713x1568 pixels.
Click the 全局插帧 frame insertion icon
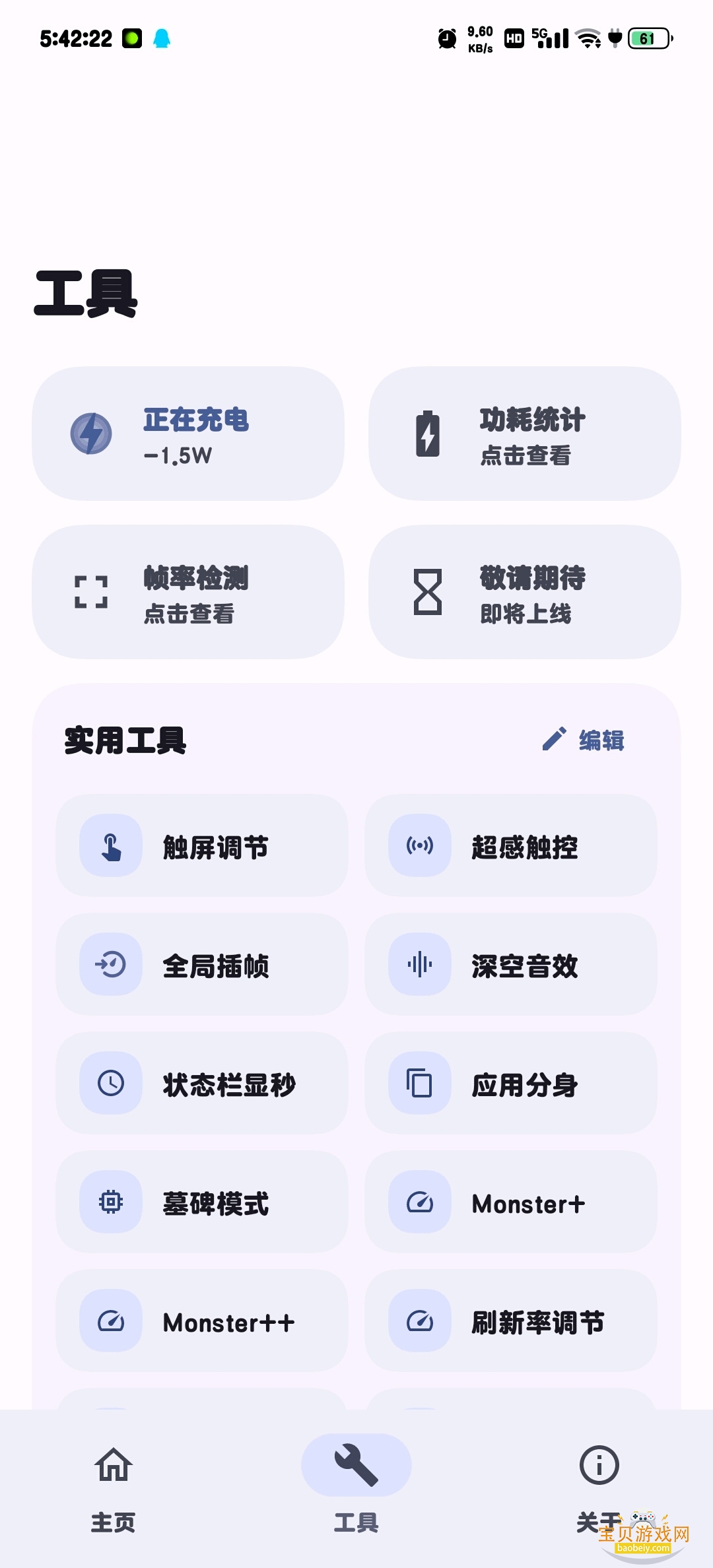(x=112, y=965)
